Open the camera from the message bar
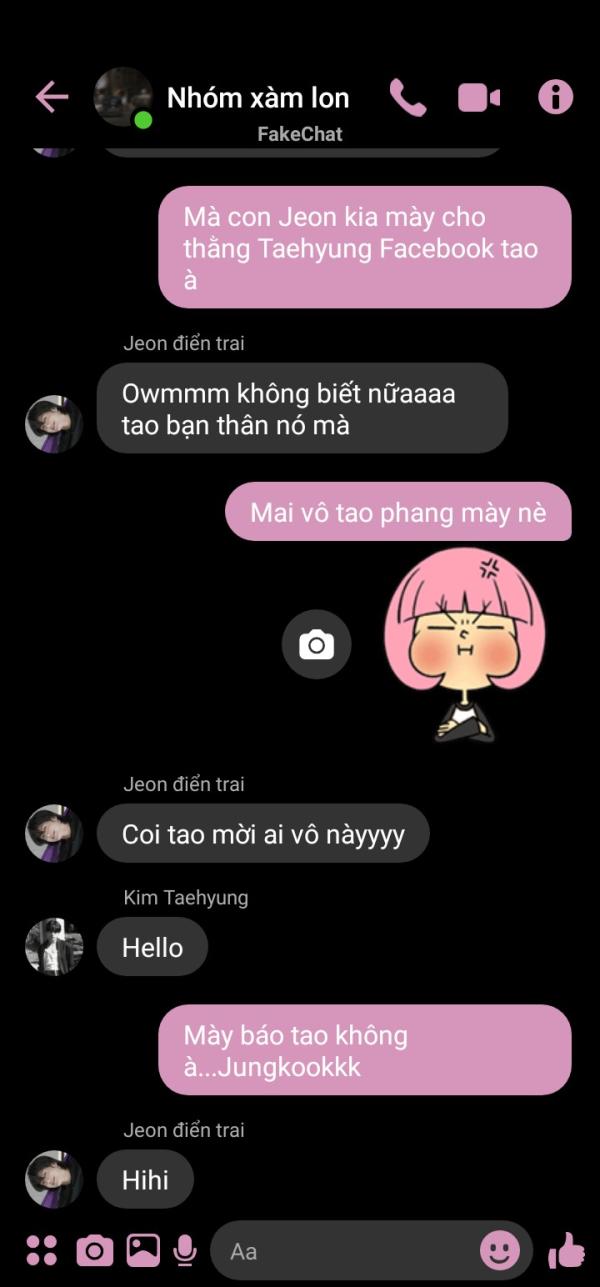Image resolution: width=600 pixels, height=1287 pixels. (x=95, y=1250)
